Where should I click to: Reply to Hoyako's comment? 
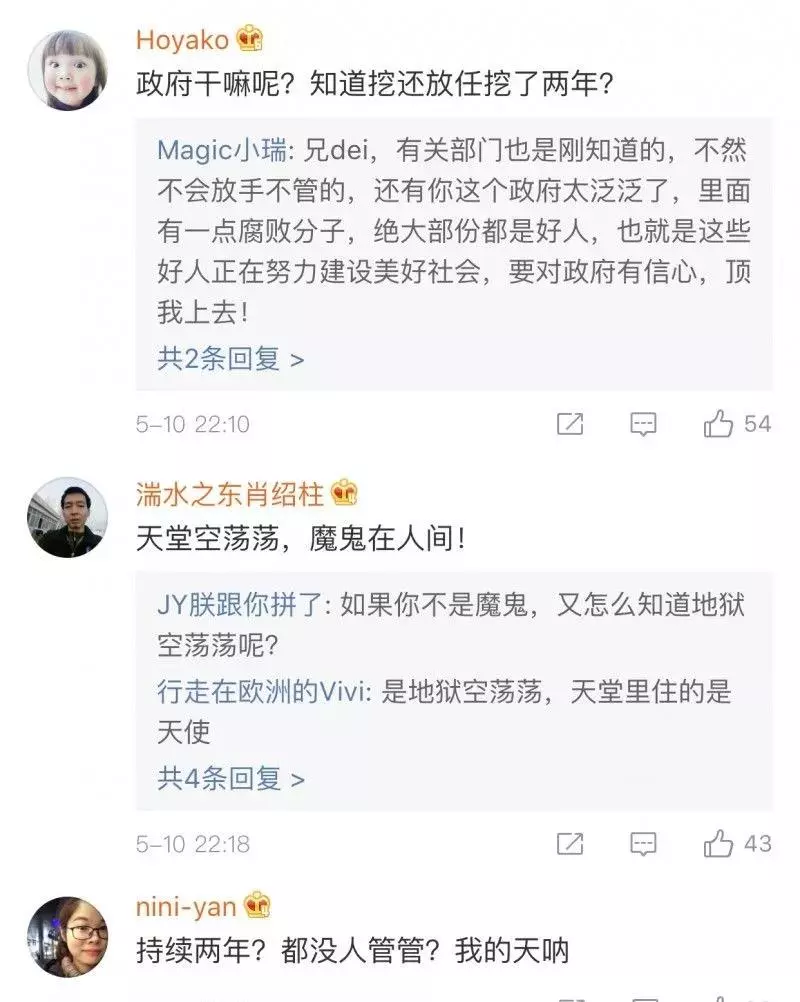(643, 424)
